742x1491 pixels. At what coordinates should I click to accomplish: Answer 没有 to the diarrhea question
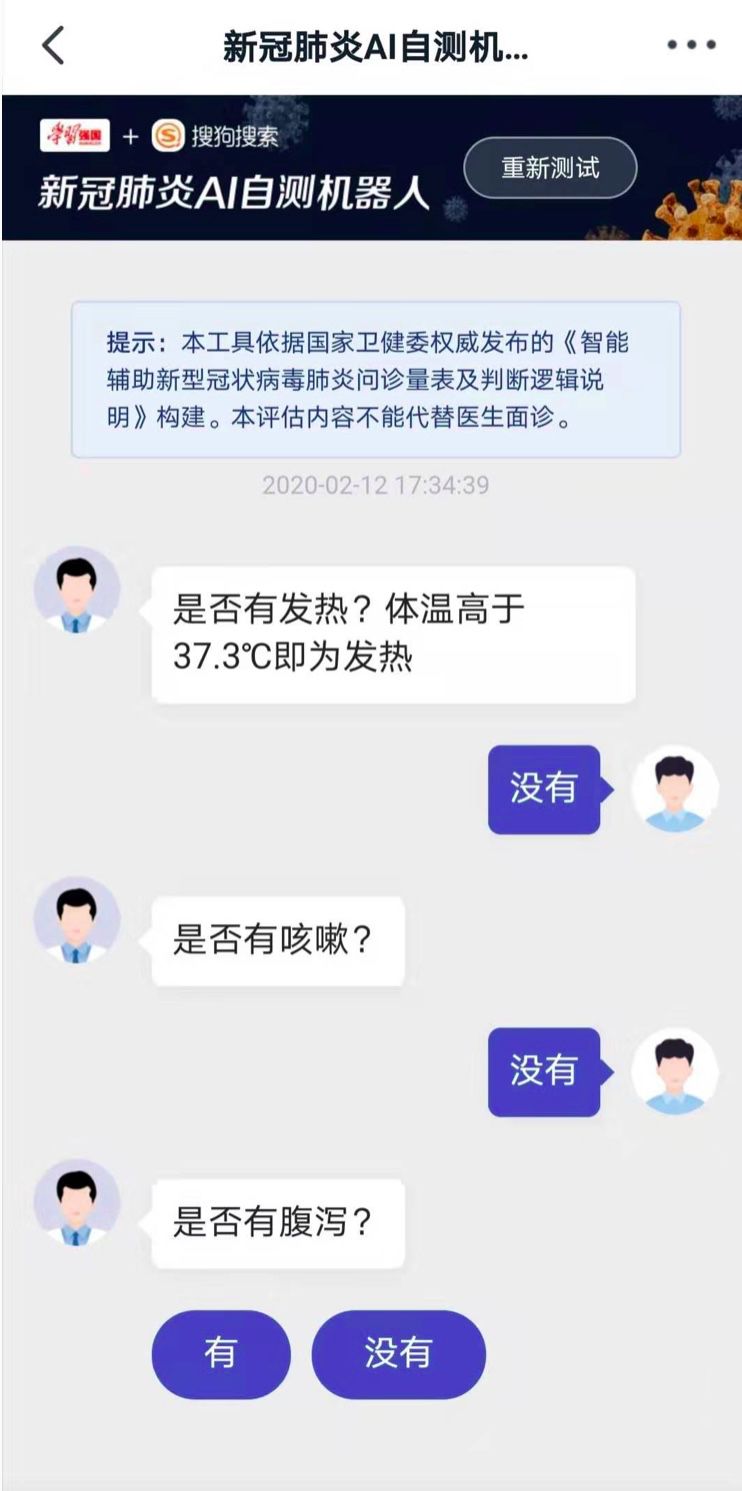pos(398,1354)
